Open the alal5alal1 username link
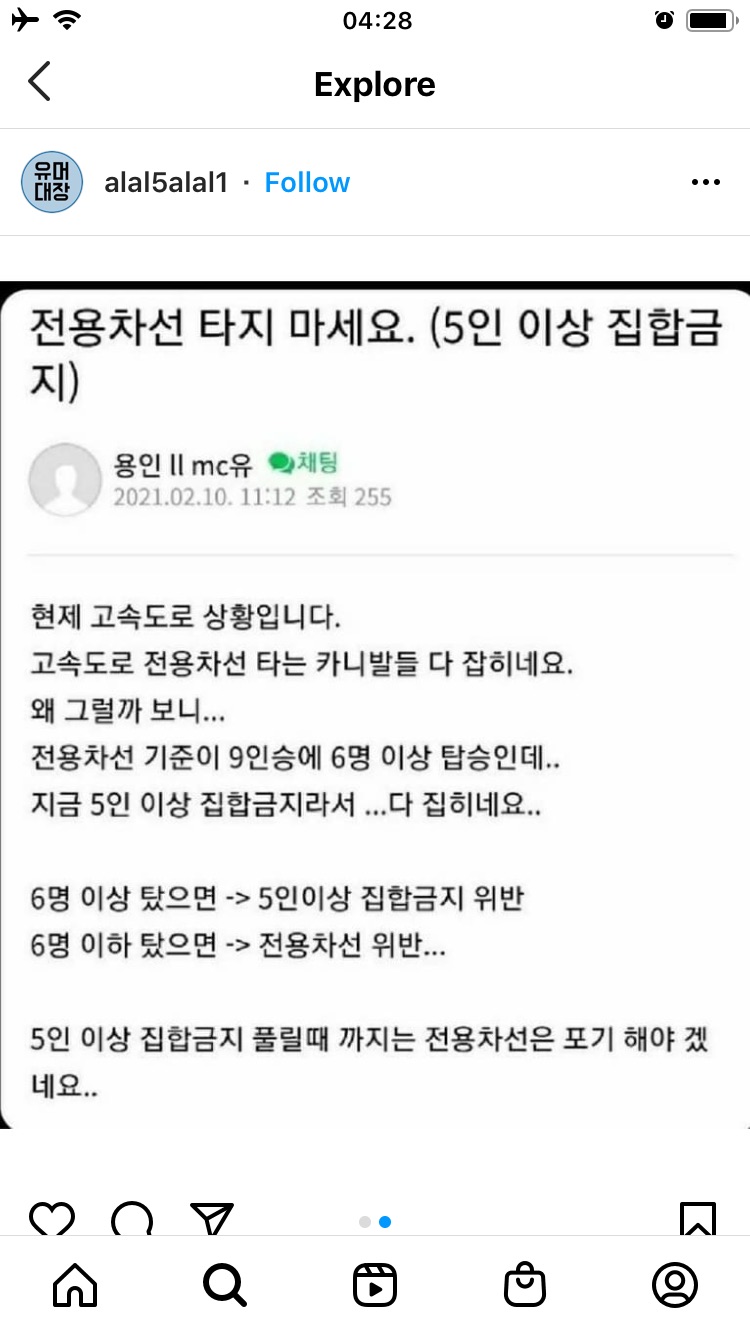750x1334 pixels. [x=166, y=183]
